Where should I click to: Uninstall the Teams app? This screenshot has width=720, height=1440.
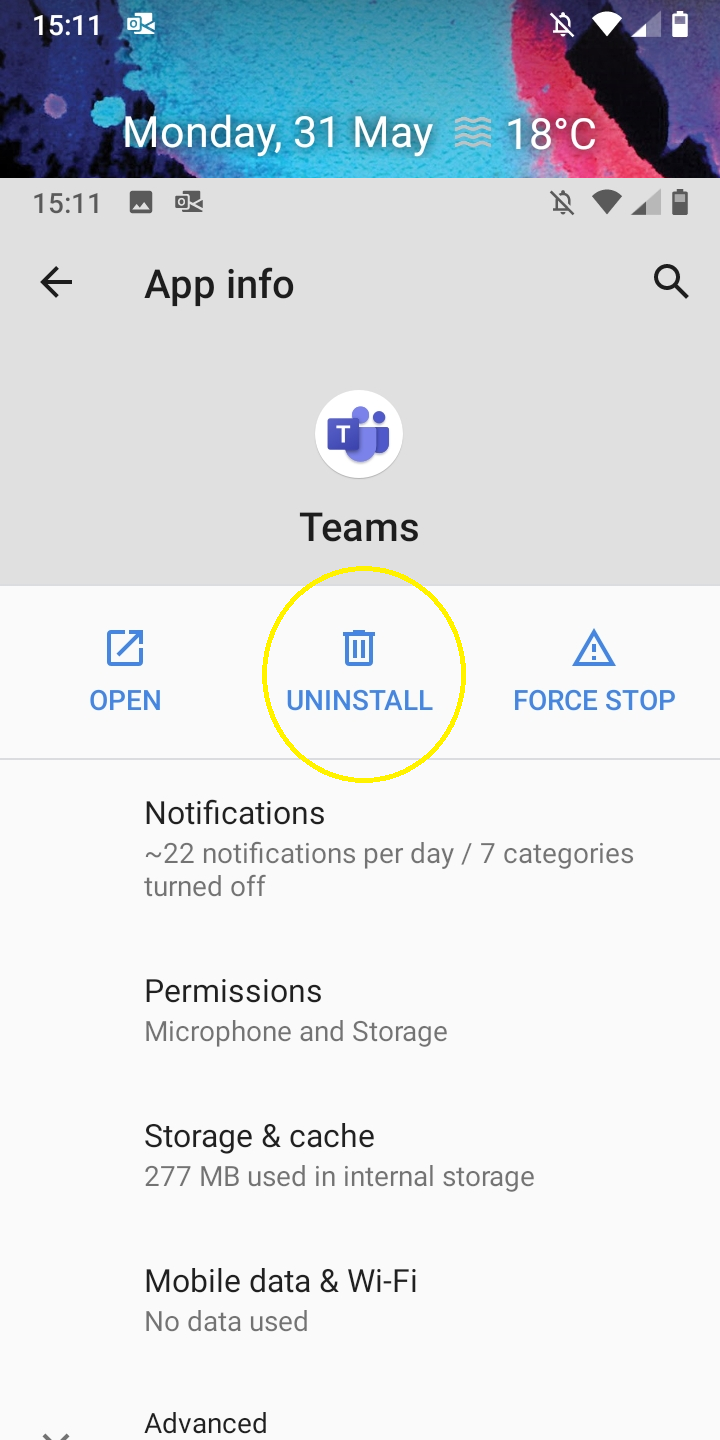coord(359,671)
